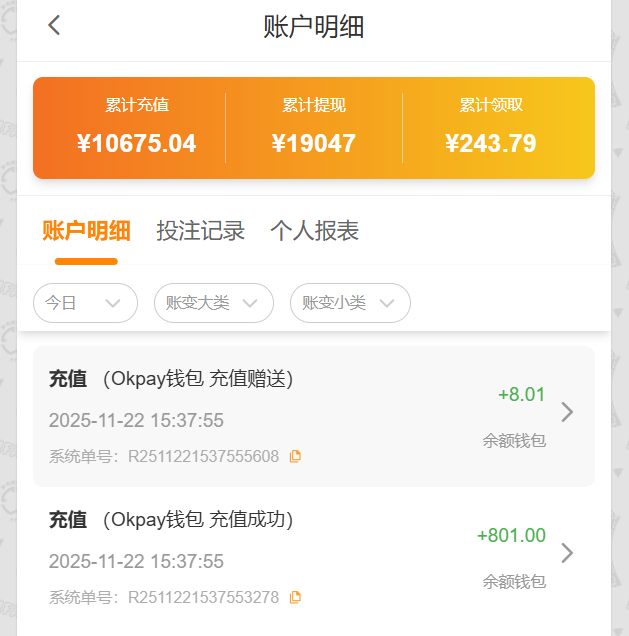Screen dimensions: 629x636
Task: Expand the 今日 date filter dropdown
Action: pos(85,303)
